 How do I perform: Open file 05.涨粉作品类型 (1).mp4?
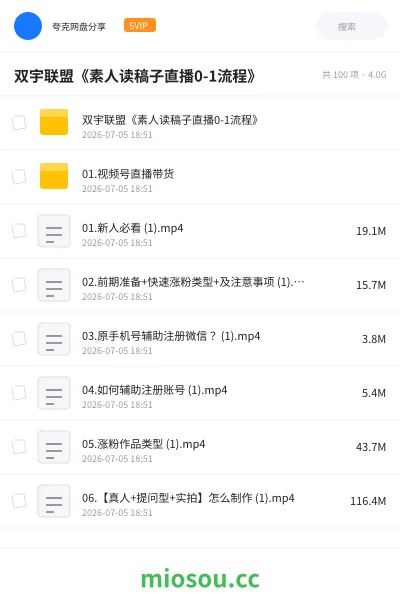pos(200,447)
